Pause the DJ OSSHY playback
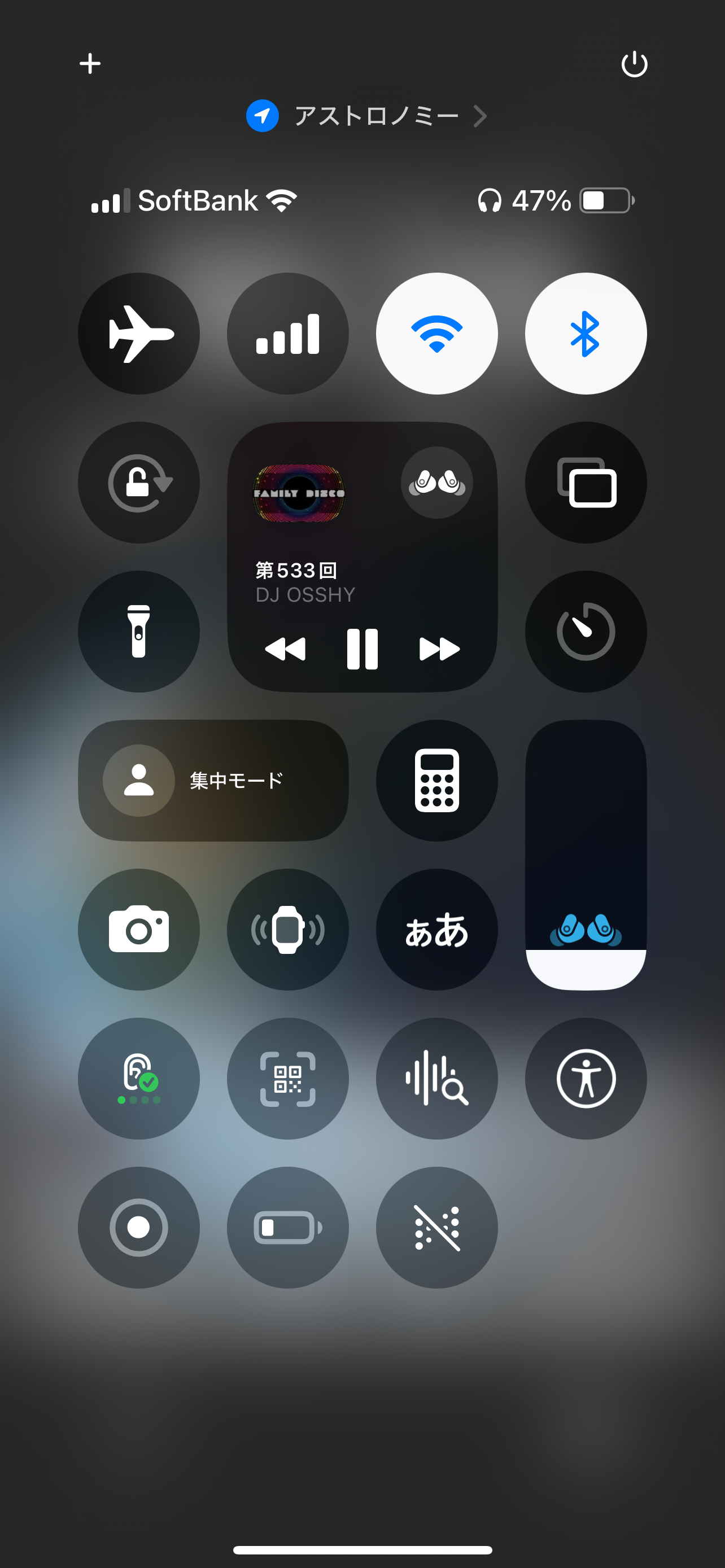 pos(362,649)
